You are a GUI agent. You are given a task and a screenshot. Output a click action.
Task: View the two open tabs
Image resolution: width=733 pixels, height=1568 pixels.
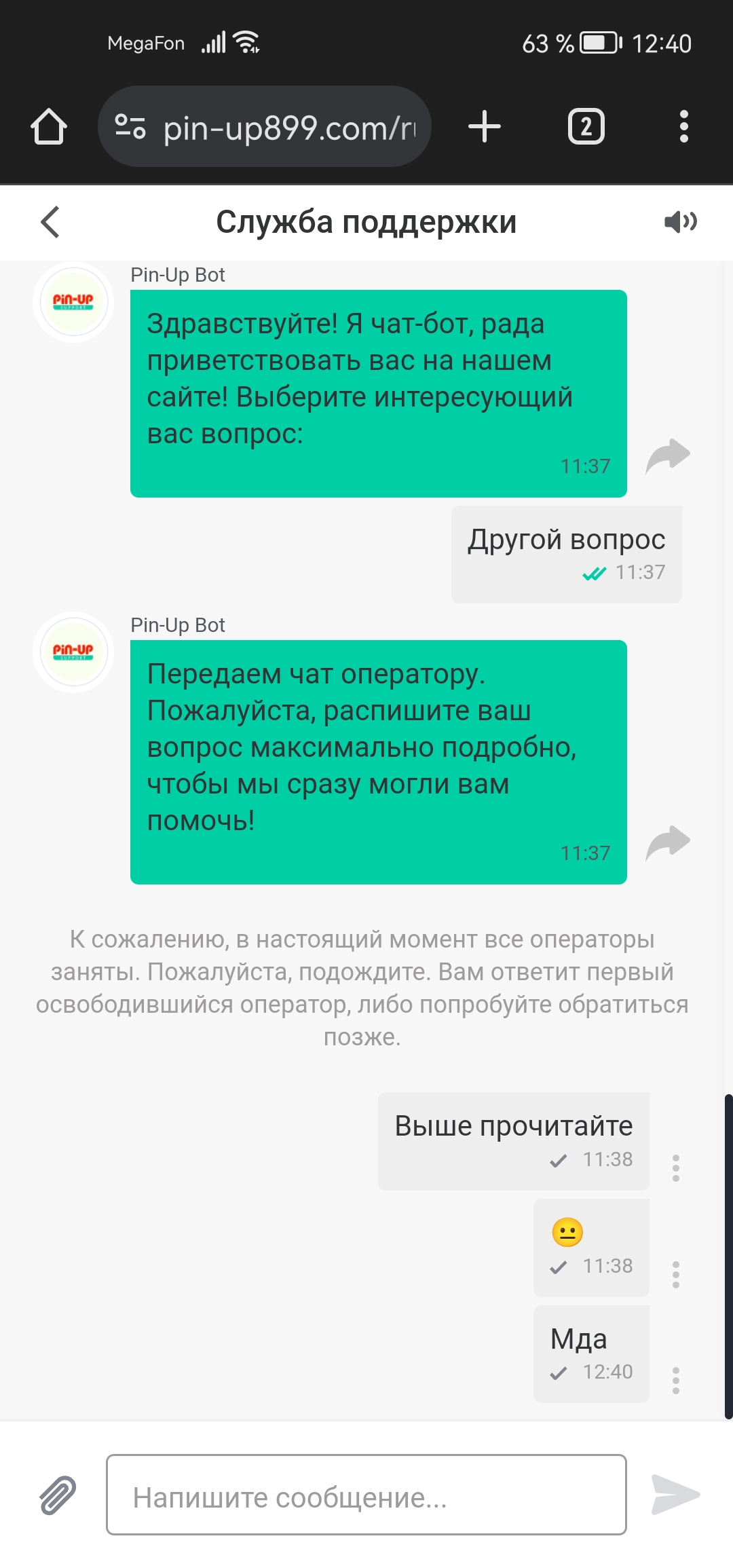pos(586,126)
